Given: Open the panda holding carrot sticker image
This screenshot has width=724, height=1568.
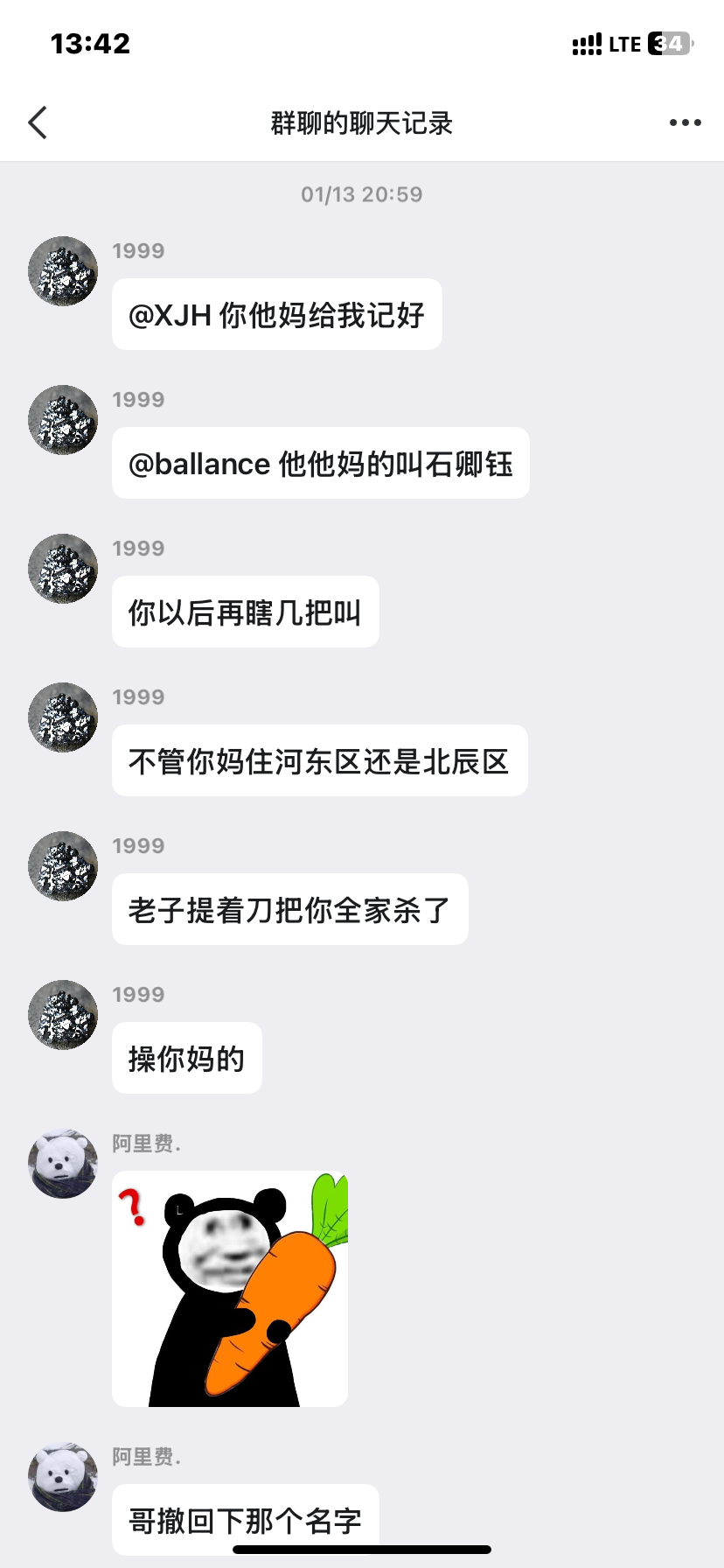Looking at the screenshot, I should [x=230, y=1289].
